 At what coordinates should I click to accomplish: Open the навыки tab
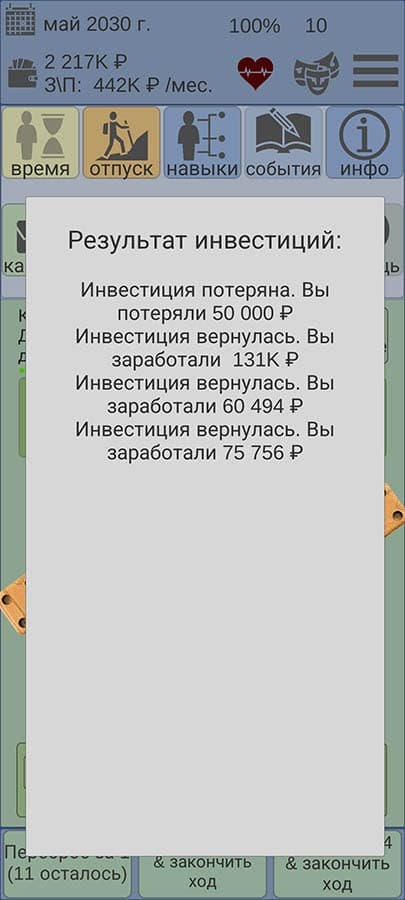[x=202, y=142]
